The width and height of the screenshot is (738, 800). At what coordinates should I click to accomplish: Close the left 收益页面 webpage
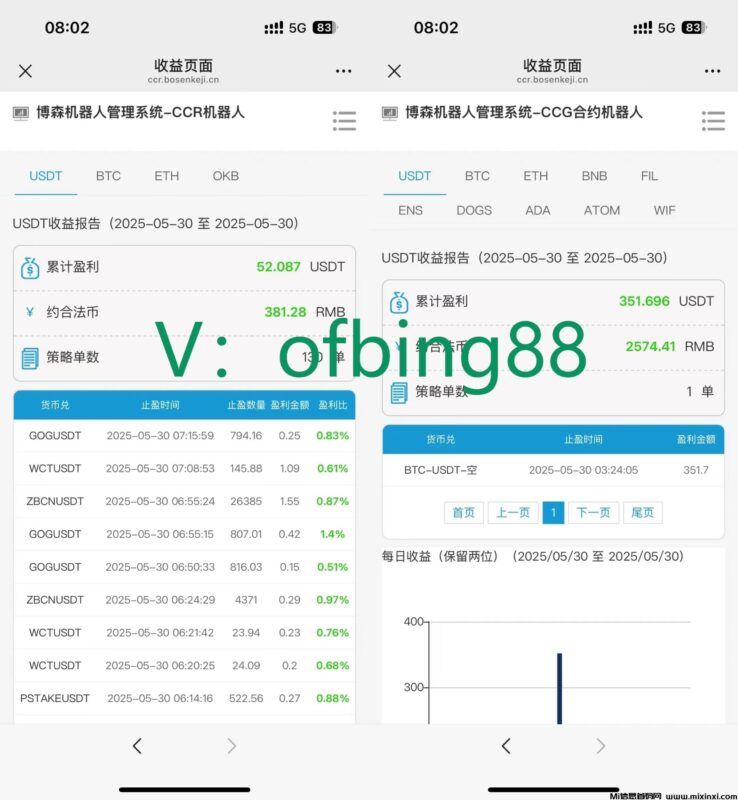pos(25,71)
